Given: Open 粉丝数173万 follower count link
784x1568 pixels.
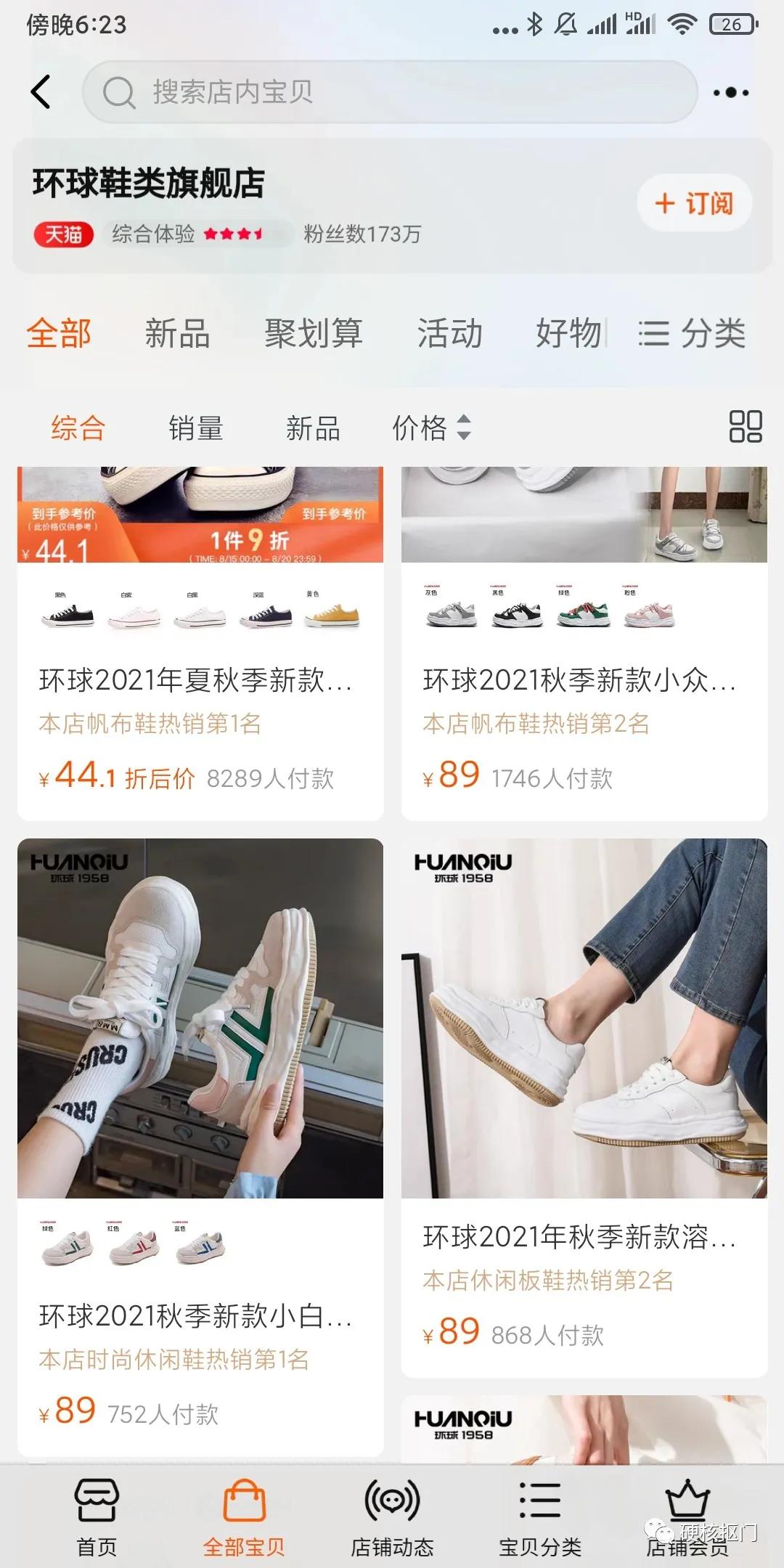Looking at the screenshot, I should coord(363,234).
